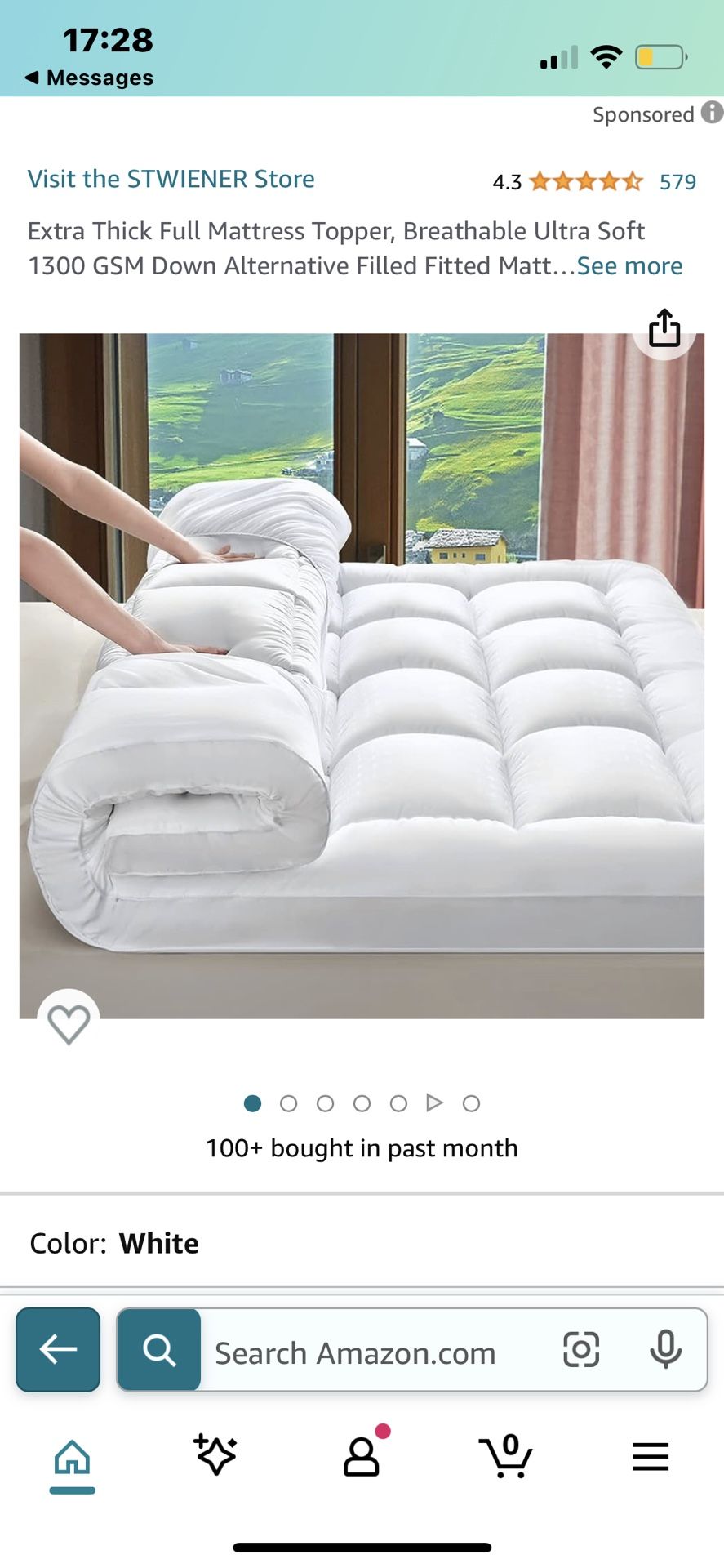View the 579 customer ratings
Screen dimensions: 724x1568
pyautogui.click(x=680, y=181)
